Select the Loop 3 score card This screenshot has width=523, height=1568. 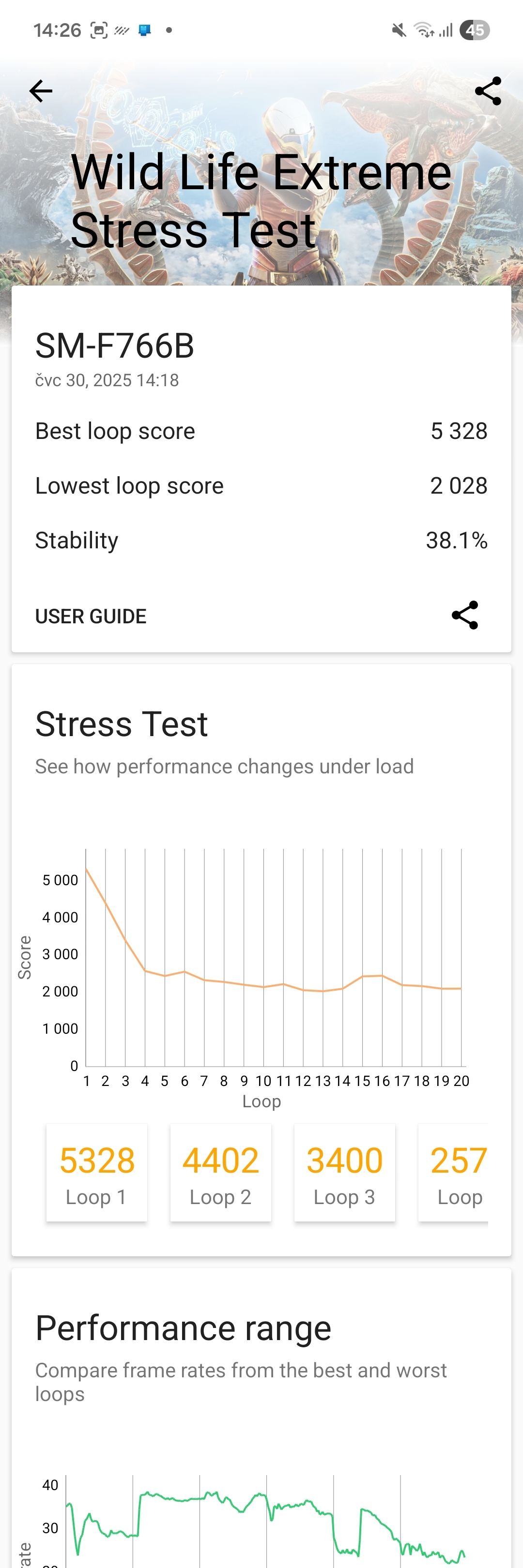pyautogui.click(x=345, y=1173)
